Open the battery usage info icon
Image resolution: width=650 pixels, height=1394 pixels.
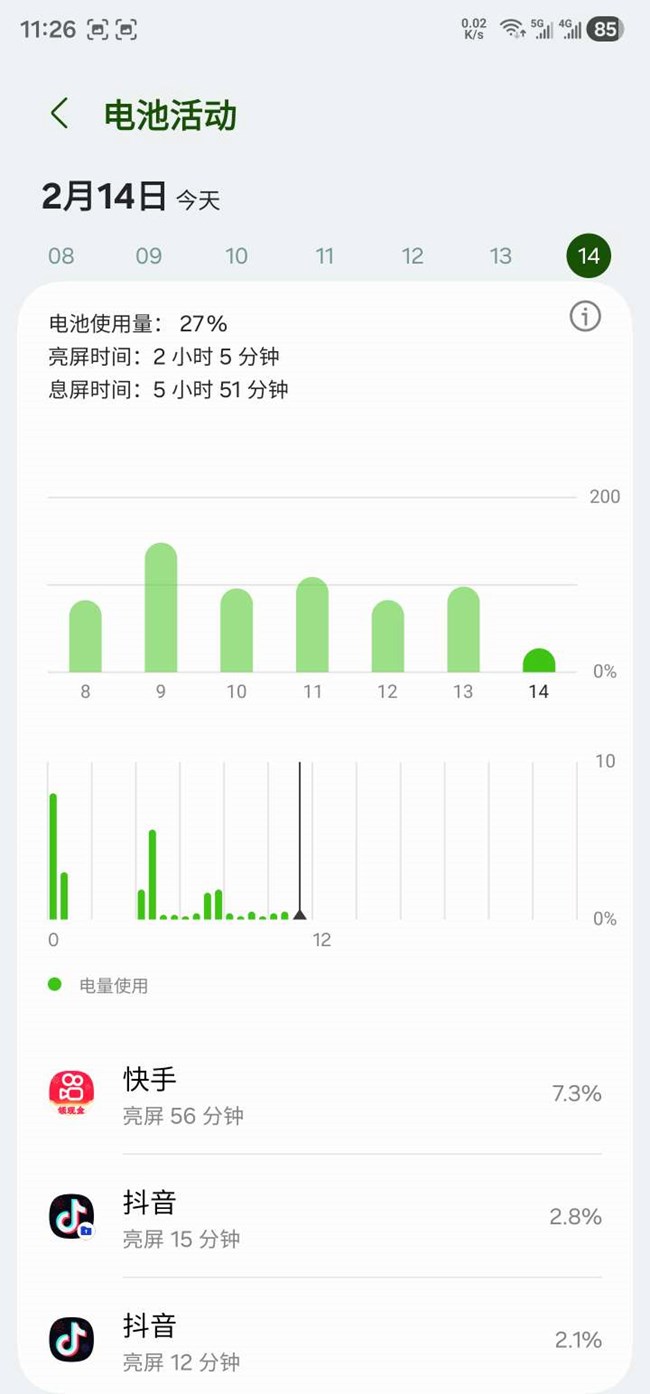pos(585,317)
